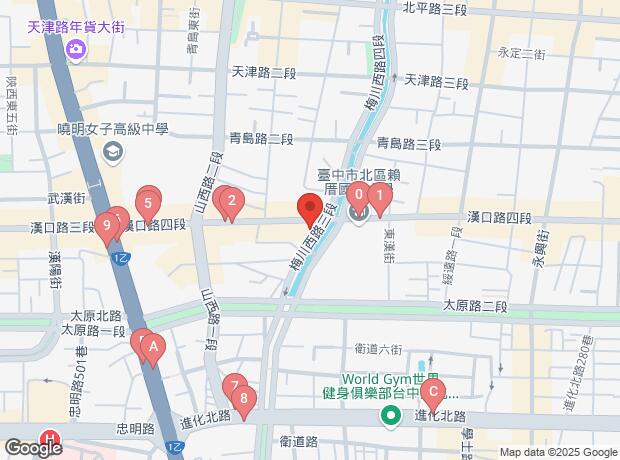Image resolution: width=620 pixels, height=460 pixels.
Task: Select the marker labeled A
Action: point(154,348)
